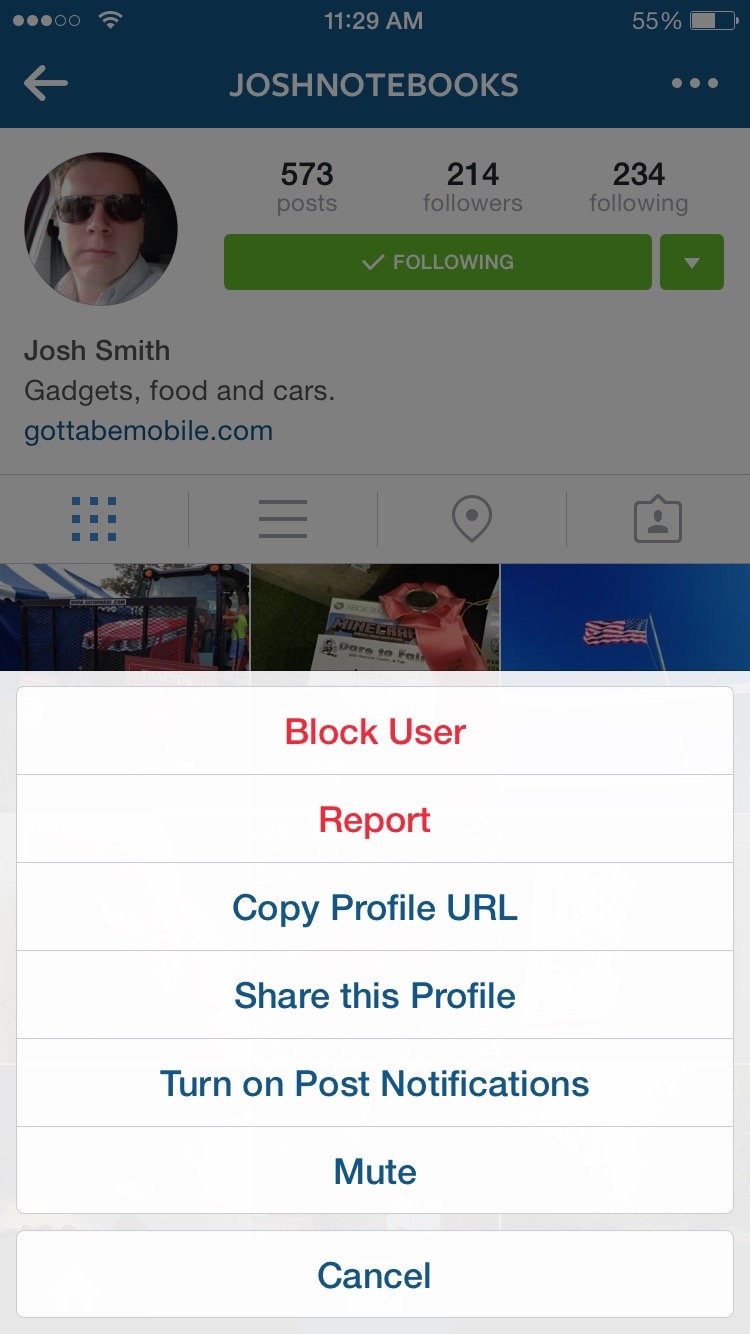Tap Copy Profile URL
Screen dimensions: 750x1334
click(375, 907)
